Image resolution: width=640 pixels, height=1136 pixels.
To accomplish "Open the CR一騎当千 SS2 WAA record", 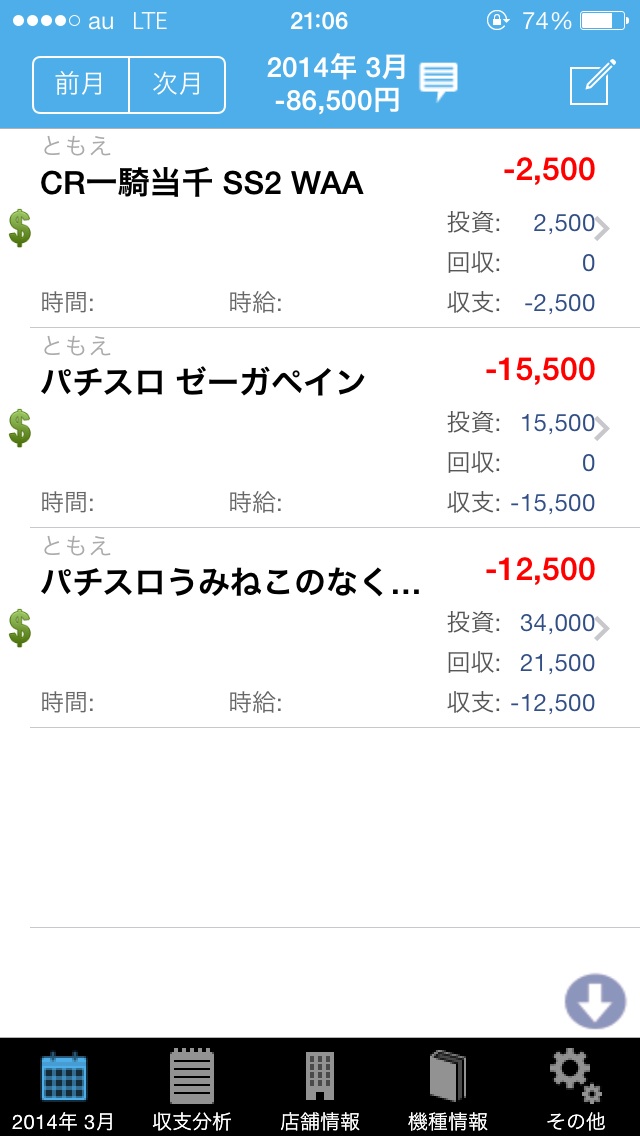I will coord(320,228).
